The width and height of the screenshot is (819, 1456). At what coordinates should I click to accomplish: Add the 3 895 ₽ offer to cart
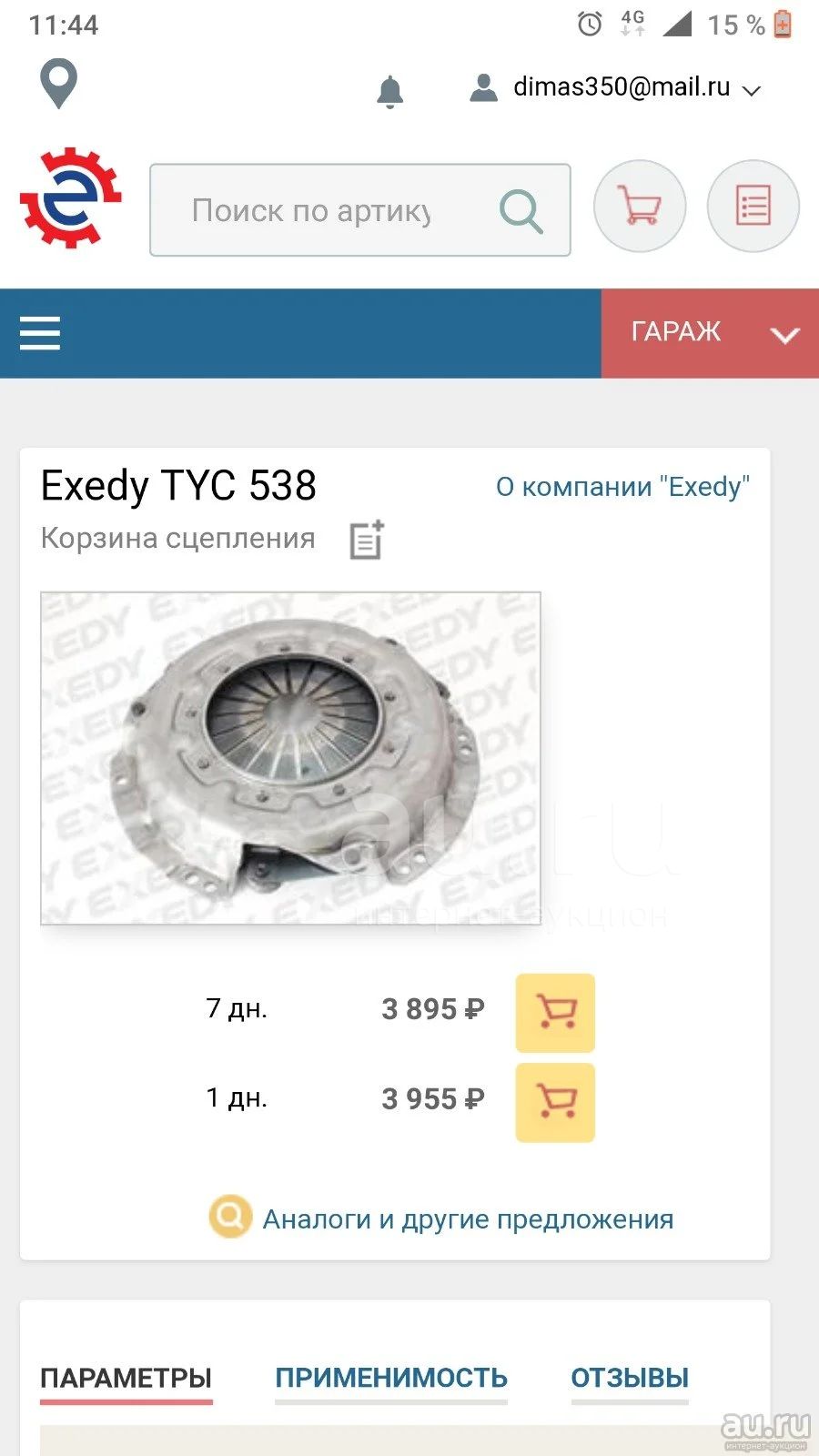click(555, 1013)
